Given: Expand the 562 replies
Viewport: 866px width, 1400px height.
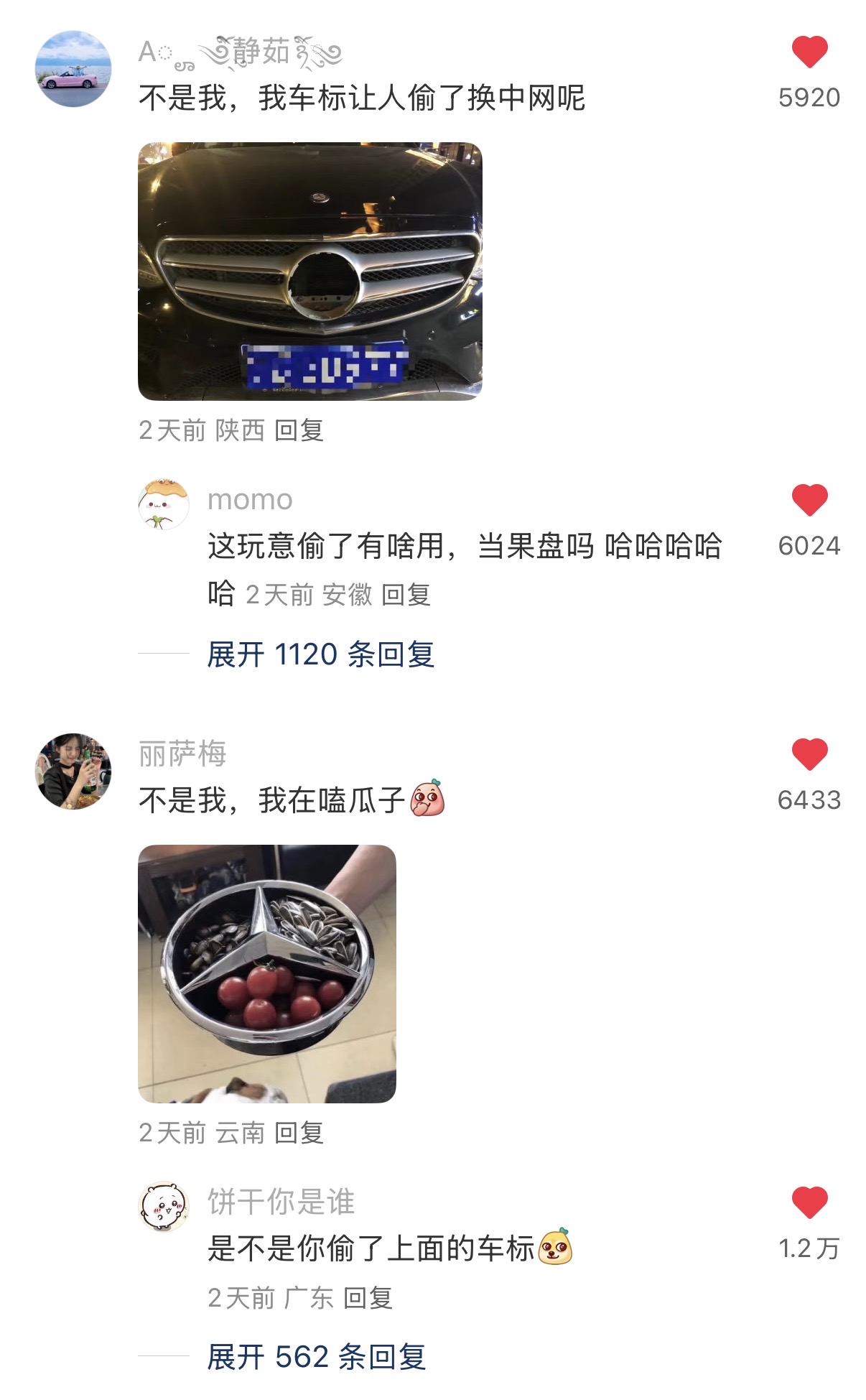Looking at the screenshot, I should coord(316,1357).
